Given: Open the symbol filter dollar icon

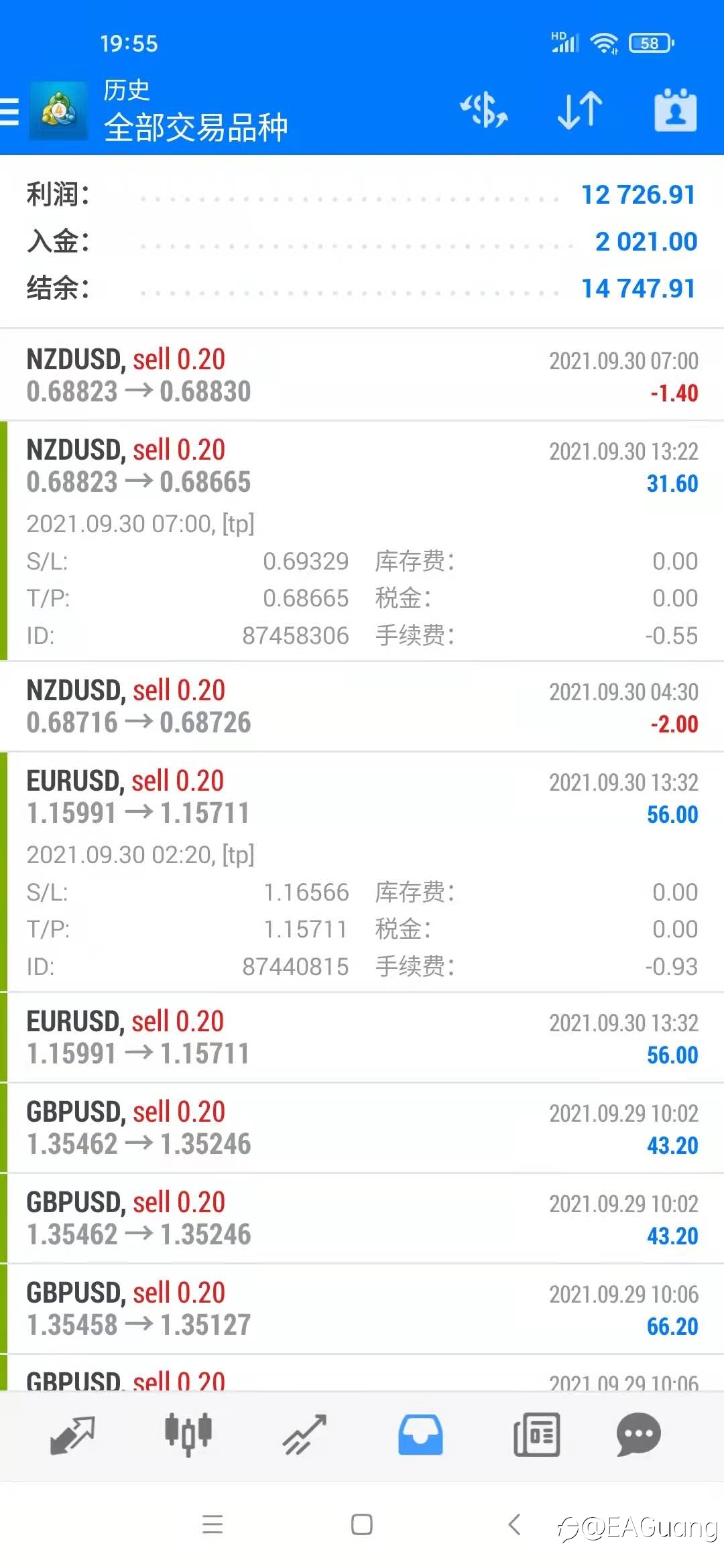Looking at the screenshot, I should 484,111.
